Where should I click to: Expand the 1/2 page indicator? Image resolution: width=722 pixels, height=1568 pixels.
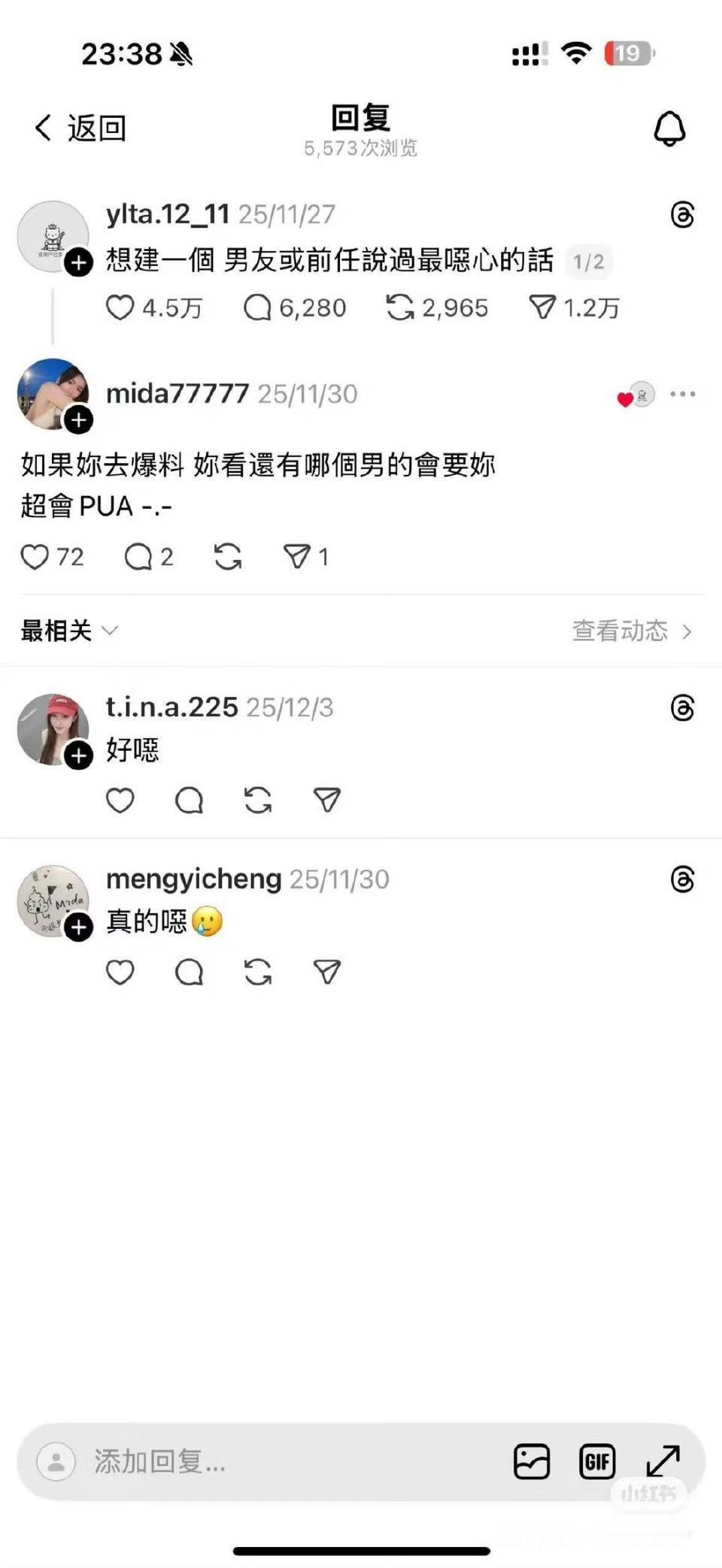click(589, 262)
